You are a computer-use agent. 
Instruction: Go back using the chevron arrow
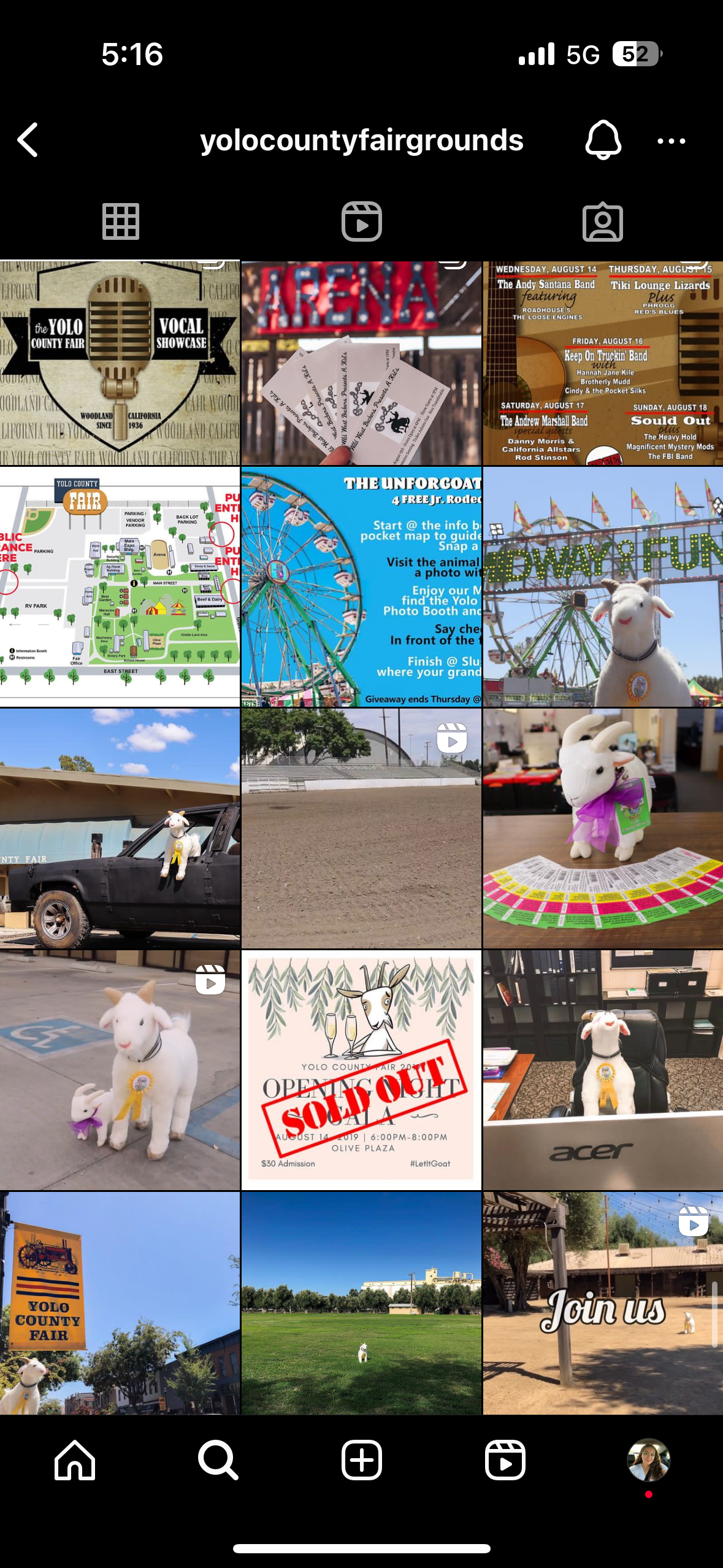click(x=27, y=140)
